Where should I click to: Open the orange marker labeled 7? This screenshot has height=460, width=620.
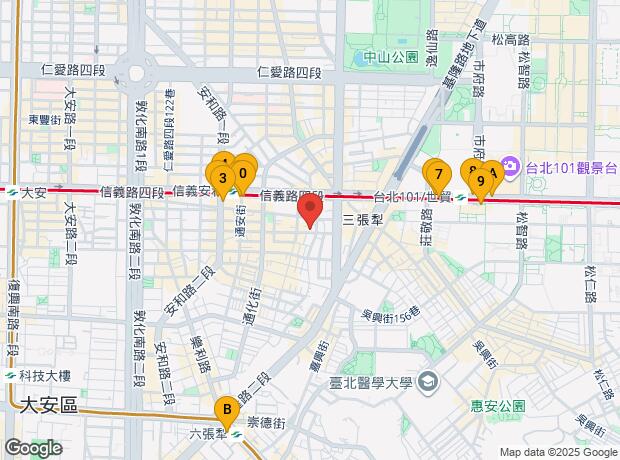pyautogui.click(x=438, y=174)
